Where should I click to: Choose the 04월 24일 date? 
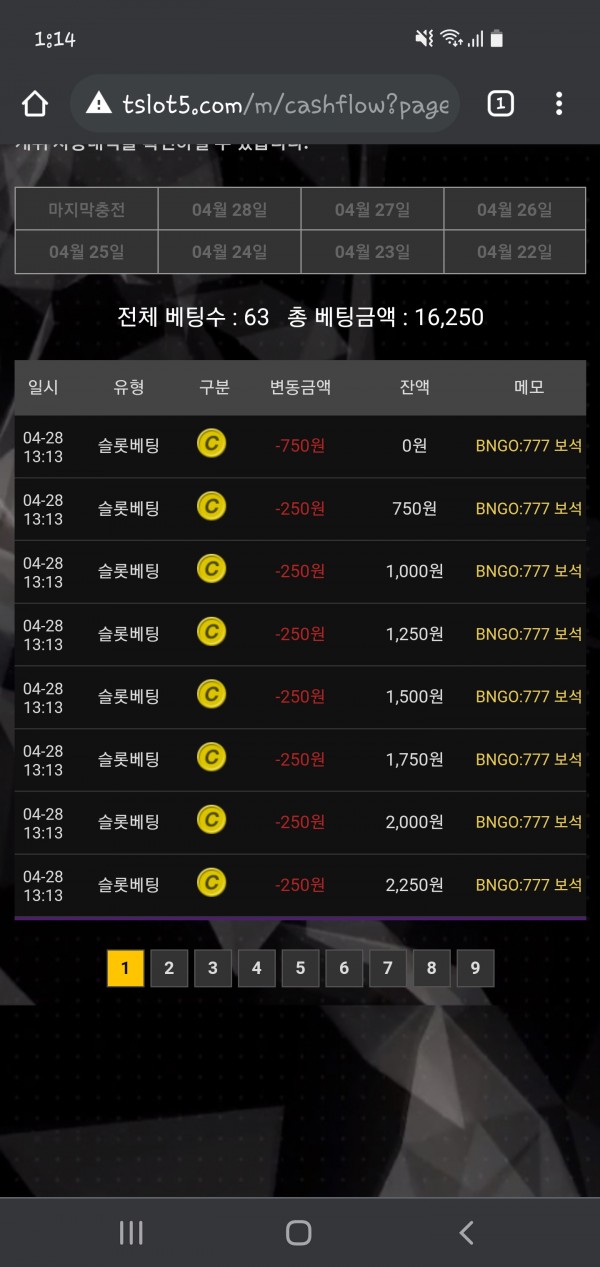coord(229,252)
